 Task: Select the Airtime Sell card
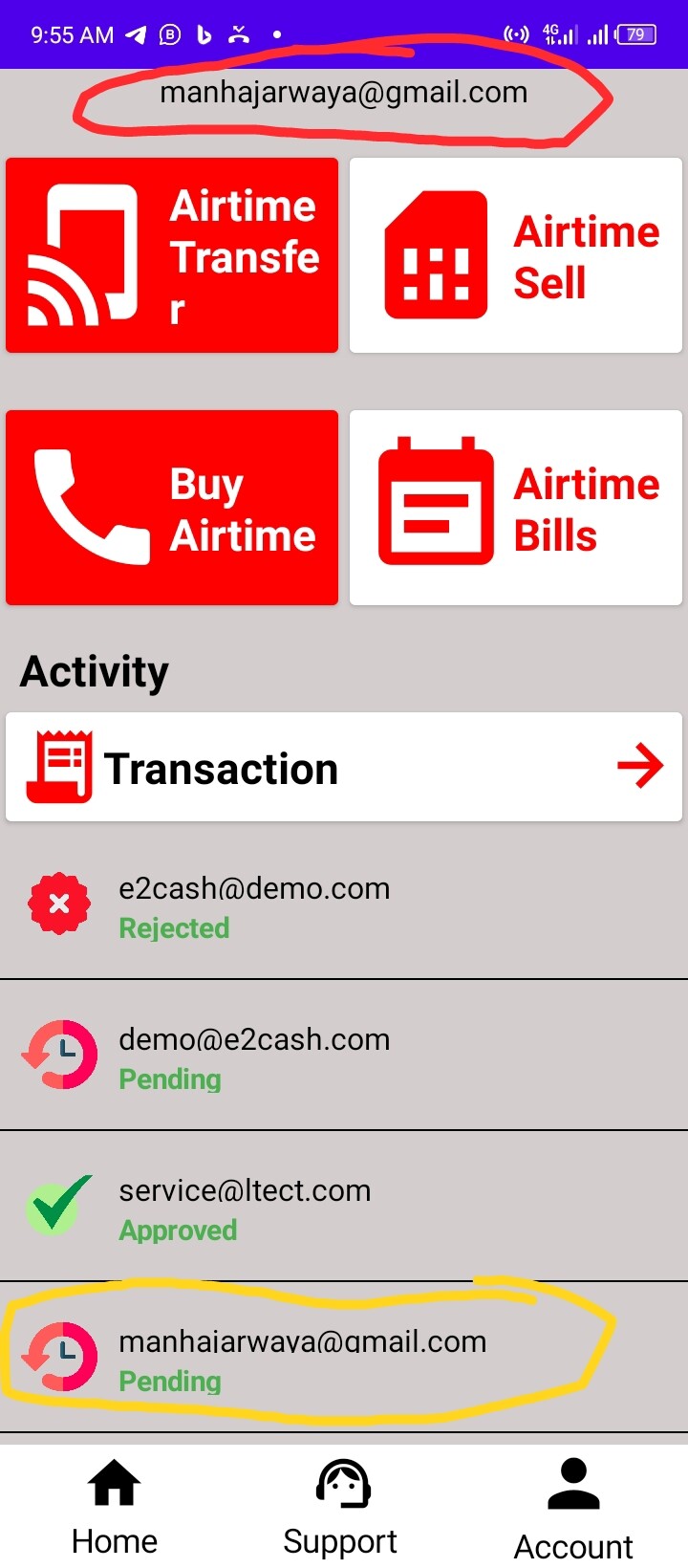click(516, 255)
